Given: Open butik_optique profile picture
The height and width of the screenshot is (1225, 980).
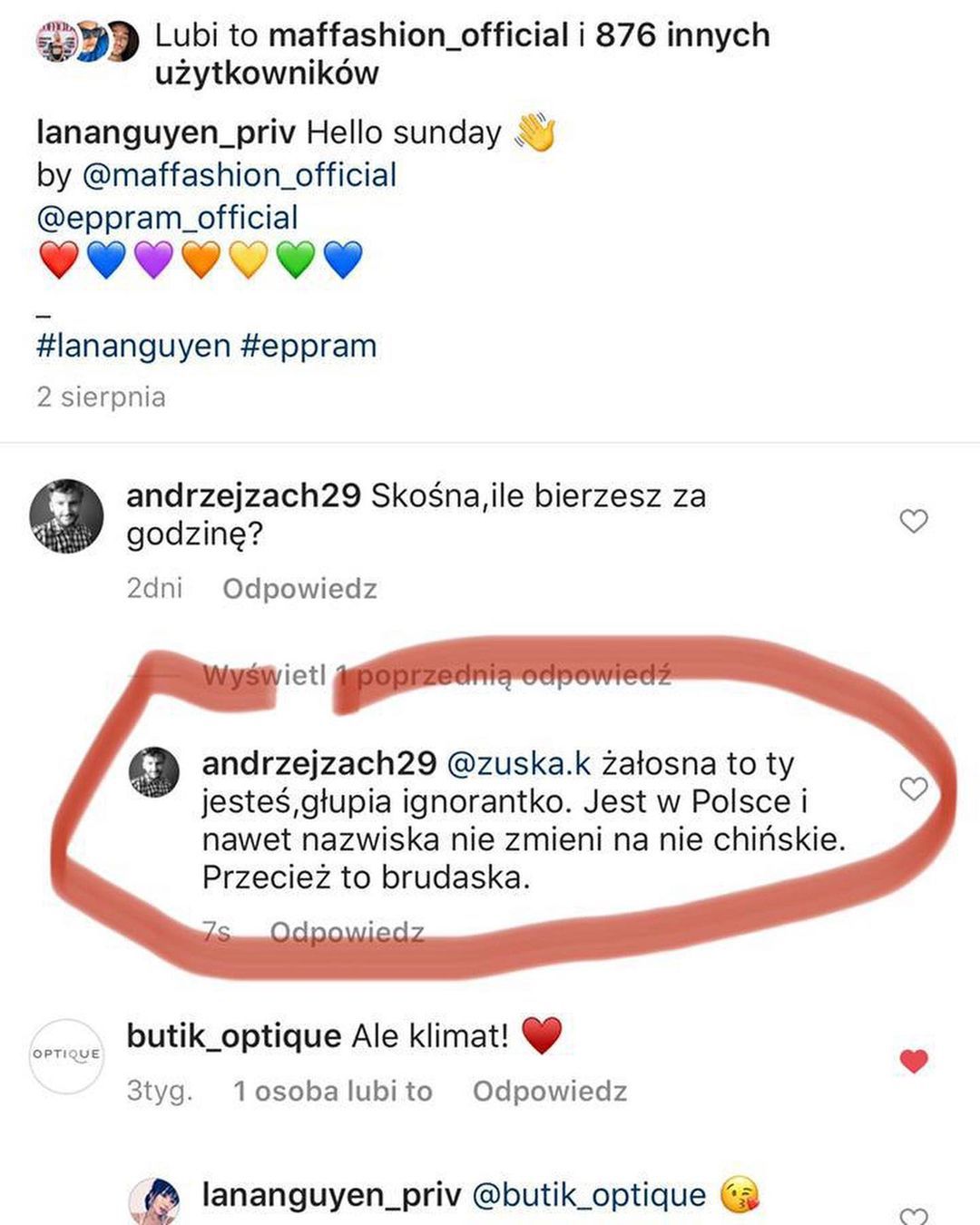Looking at the screenshot, I should [x=67, y=1055].
